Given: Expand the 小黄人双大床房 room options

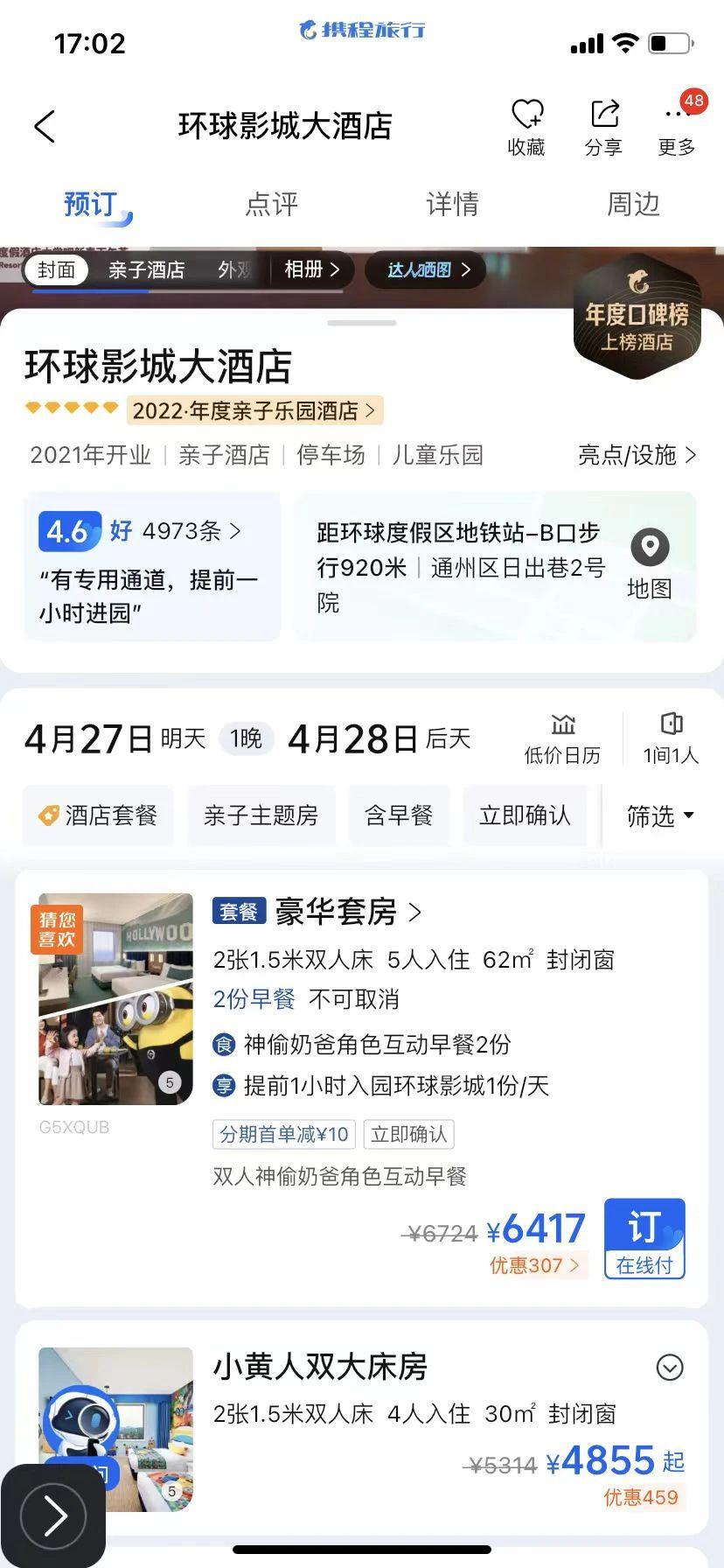Looking at the screenshot, I should 670,1368.
